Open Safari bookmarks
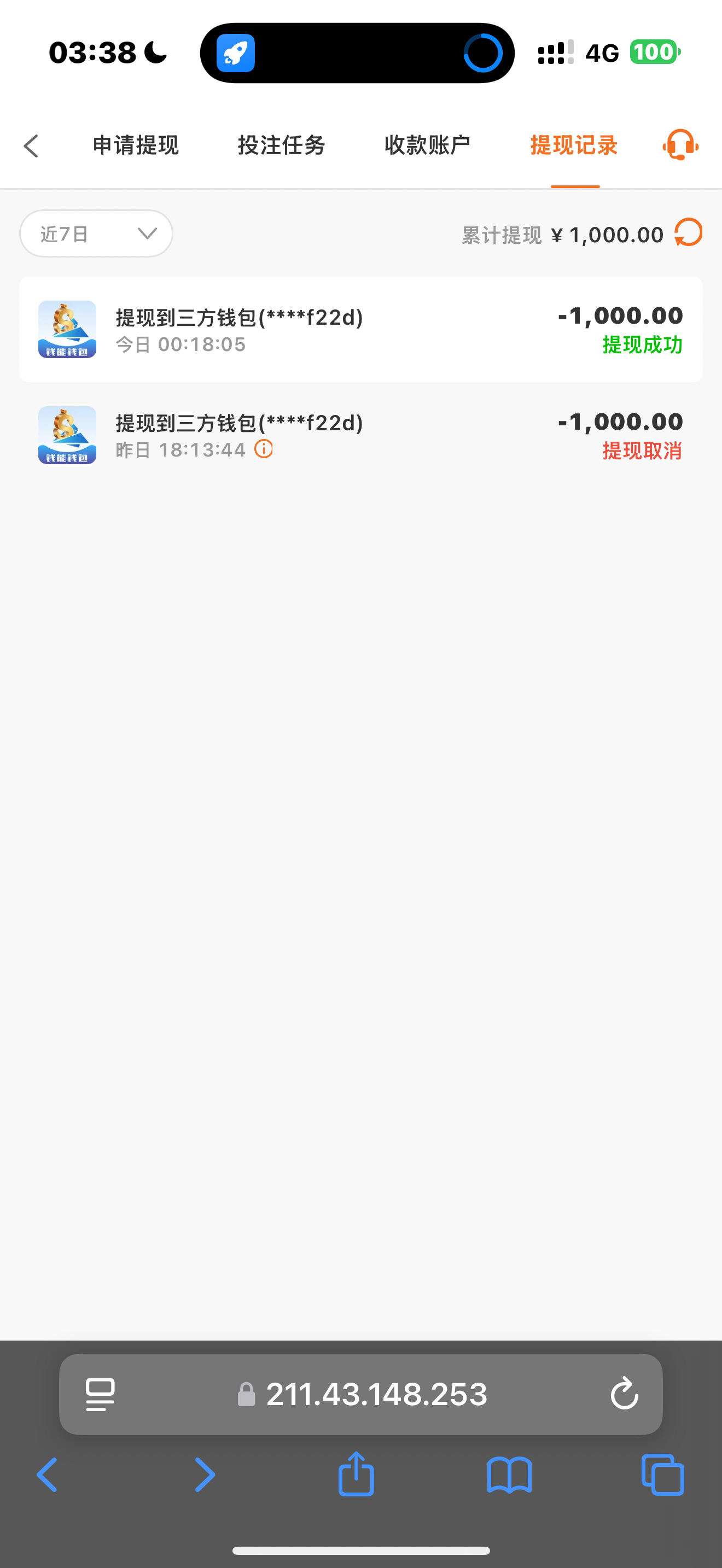 510,1476
